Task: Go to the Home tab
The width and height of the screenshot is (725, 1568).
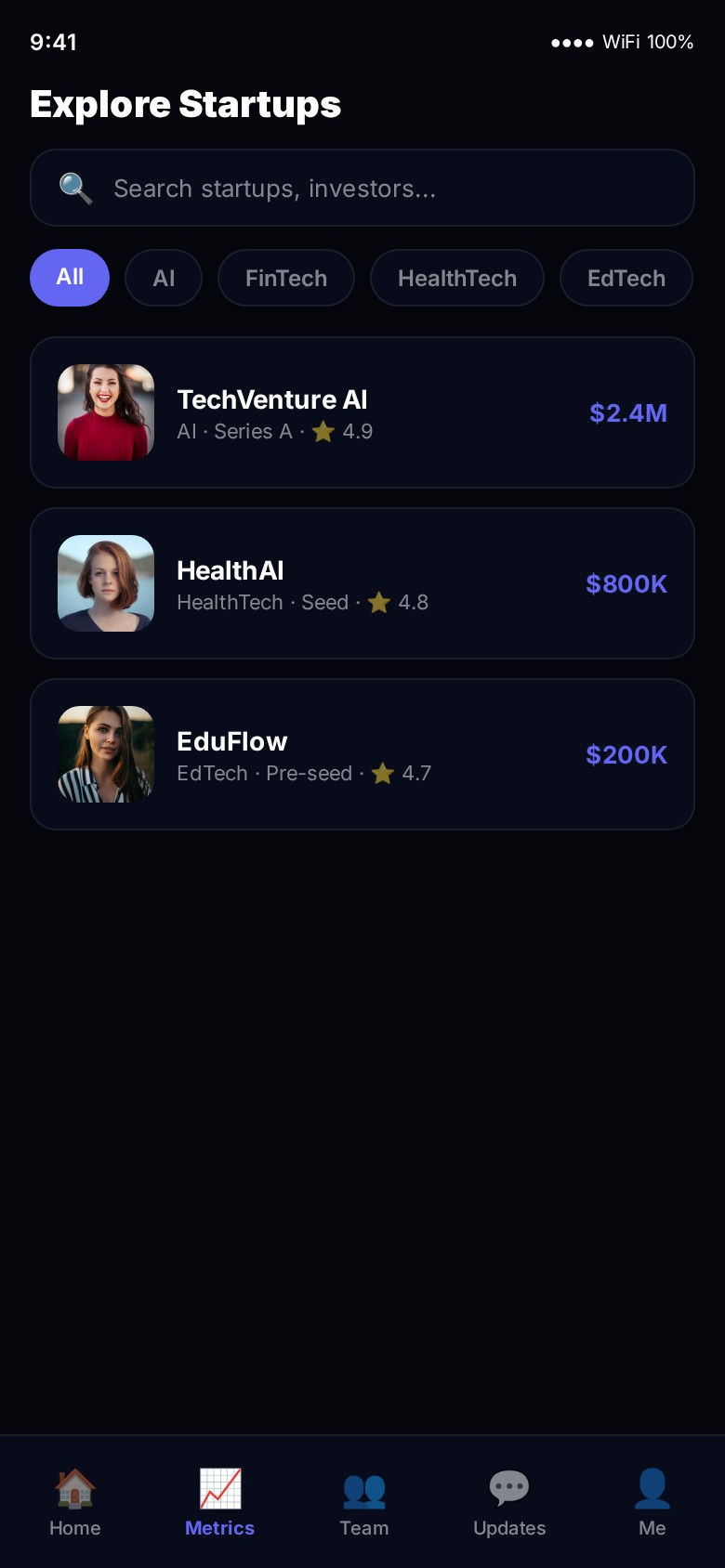Action: [x=74, y=1502]
